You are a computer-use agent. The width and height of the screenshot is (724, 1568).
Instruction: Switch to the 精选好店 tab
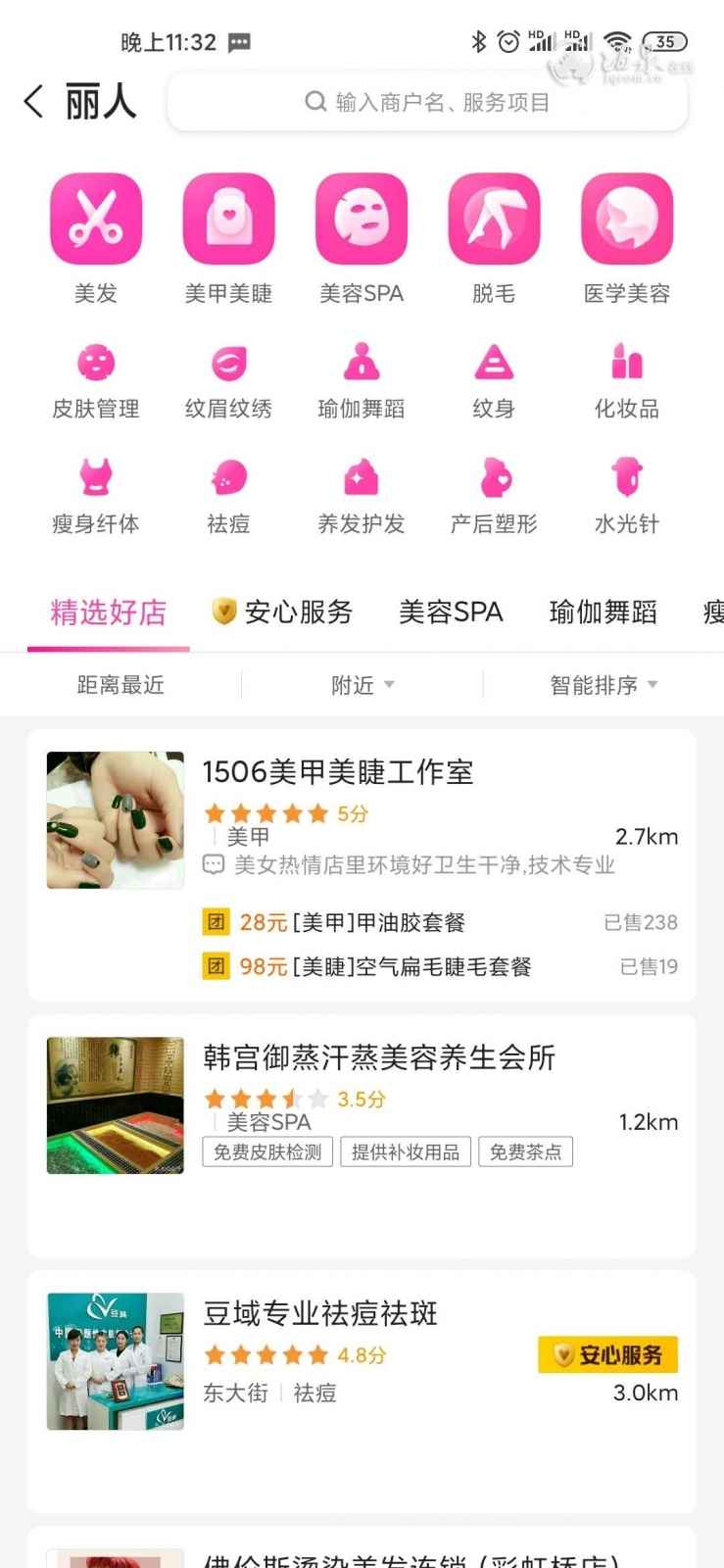point(108,612)
